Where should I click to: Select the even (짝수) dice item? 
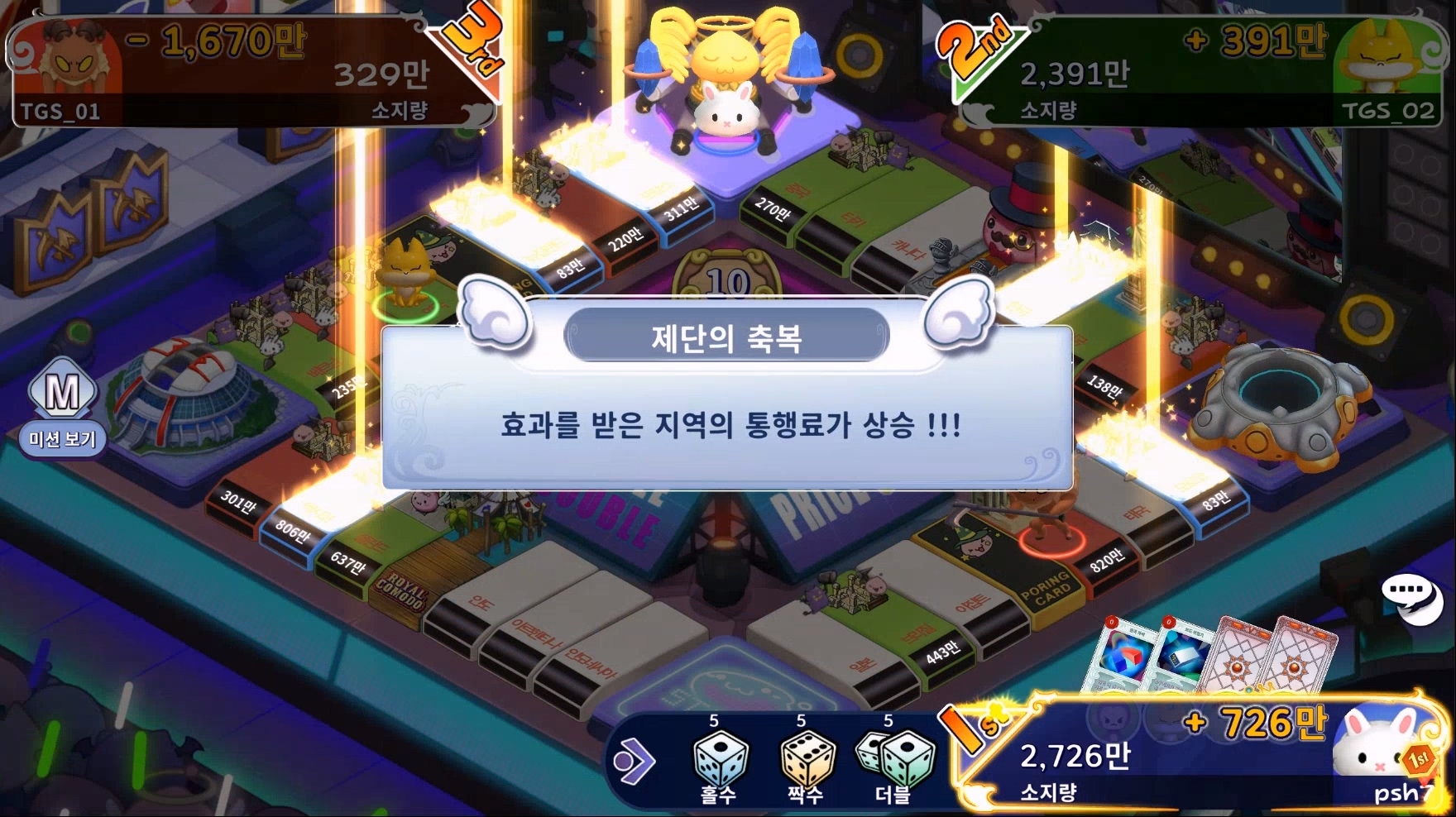click(x=806, y=761)
